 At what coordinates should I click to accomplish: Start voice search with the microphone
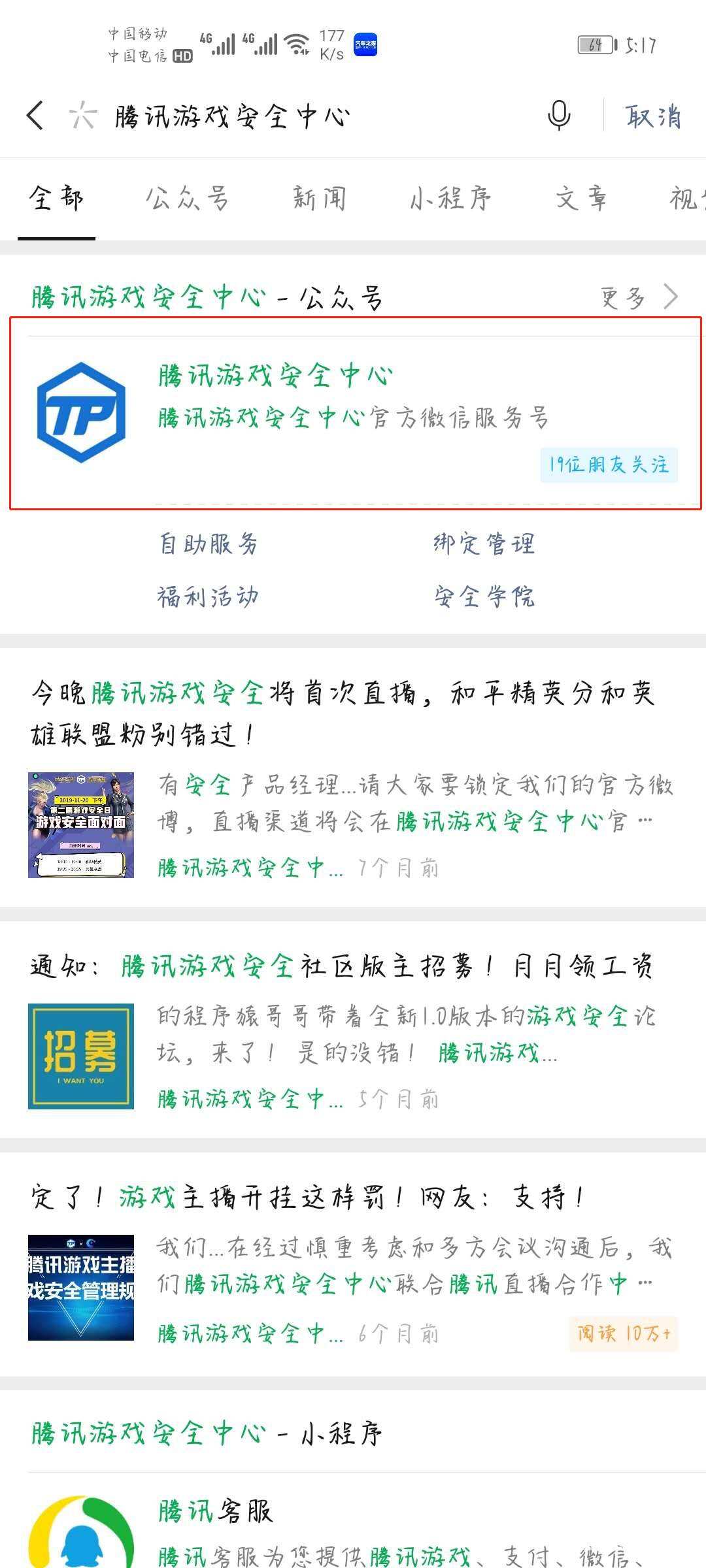tap(558, 116)
